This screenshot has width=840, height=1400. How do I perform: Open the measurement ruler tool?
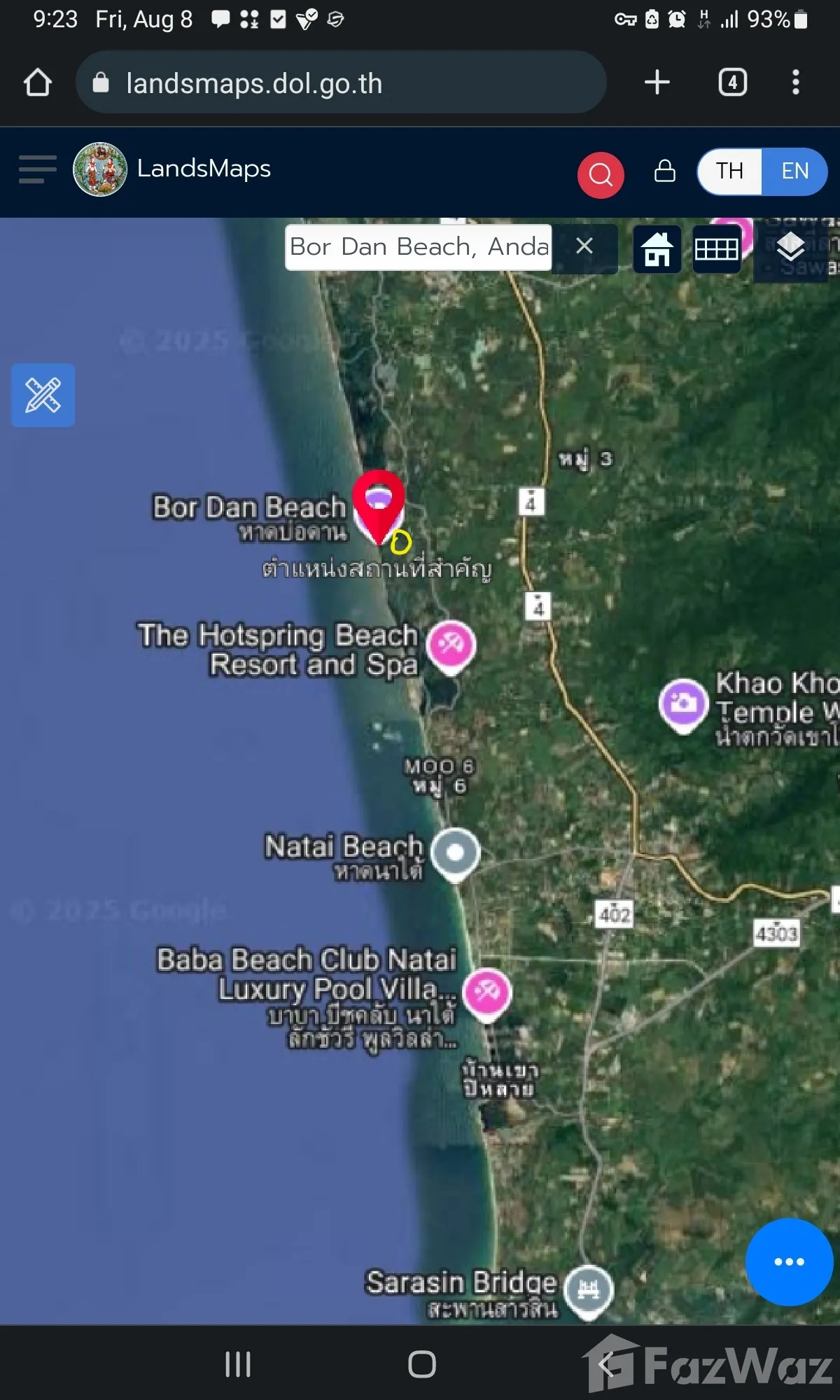click(43, 395)
